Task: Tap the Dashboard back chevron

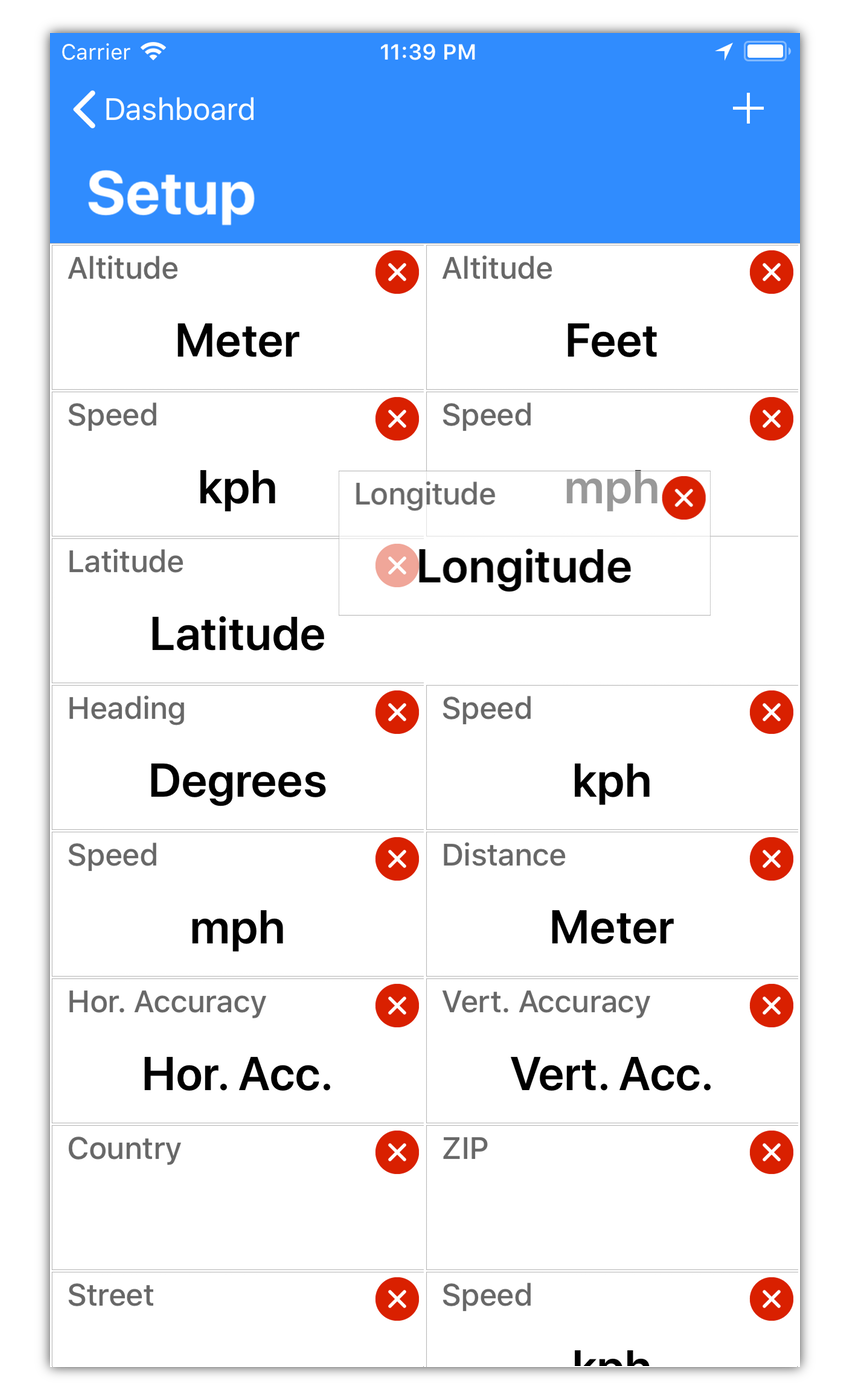Action: pyautogui.click(x=84, y=110)
